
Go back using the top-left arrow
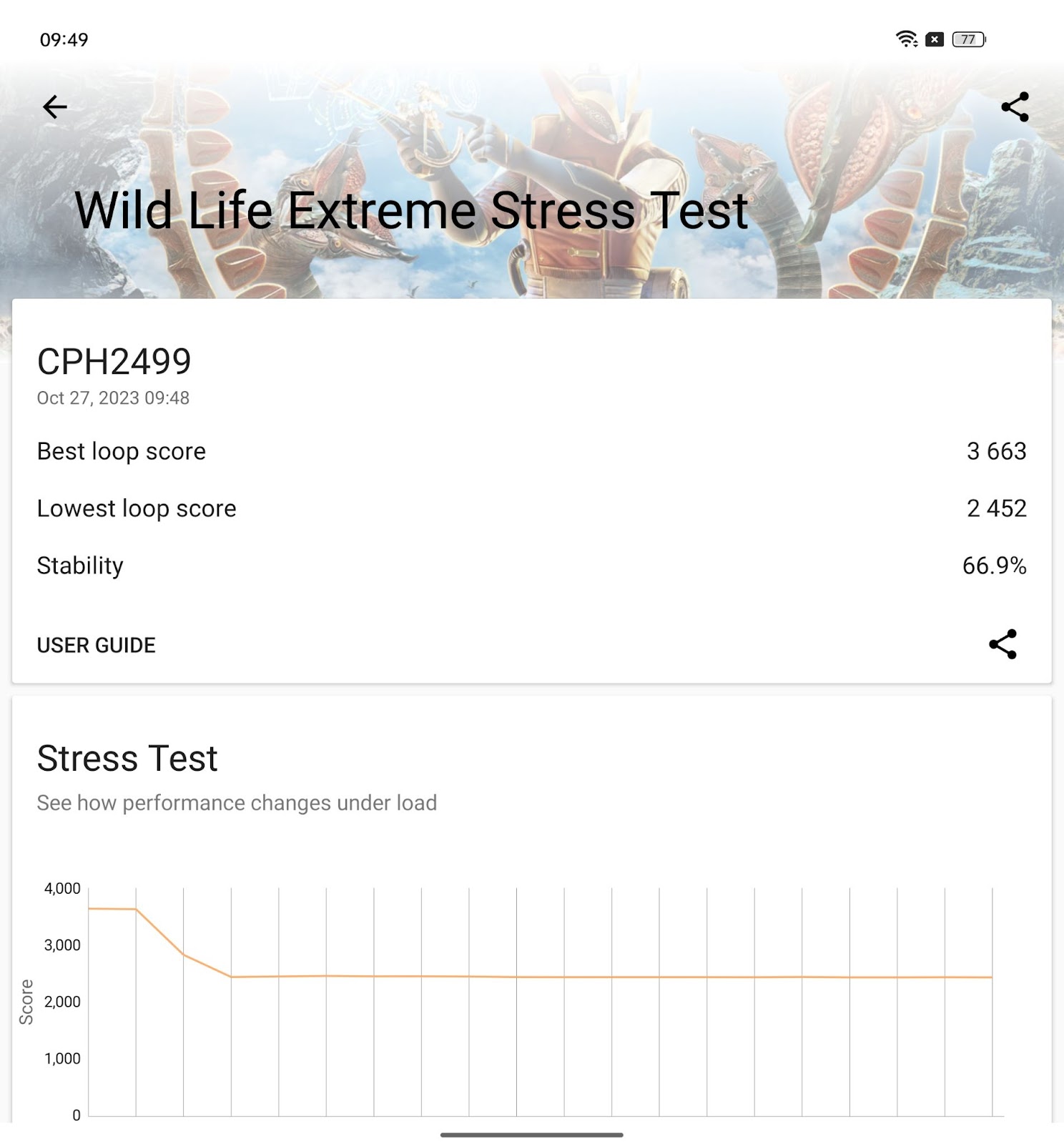tap(55, 107)
